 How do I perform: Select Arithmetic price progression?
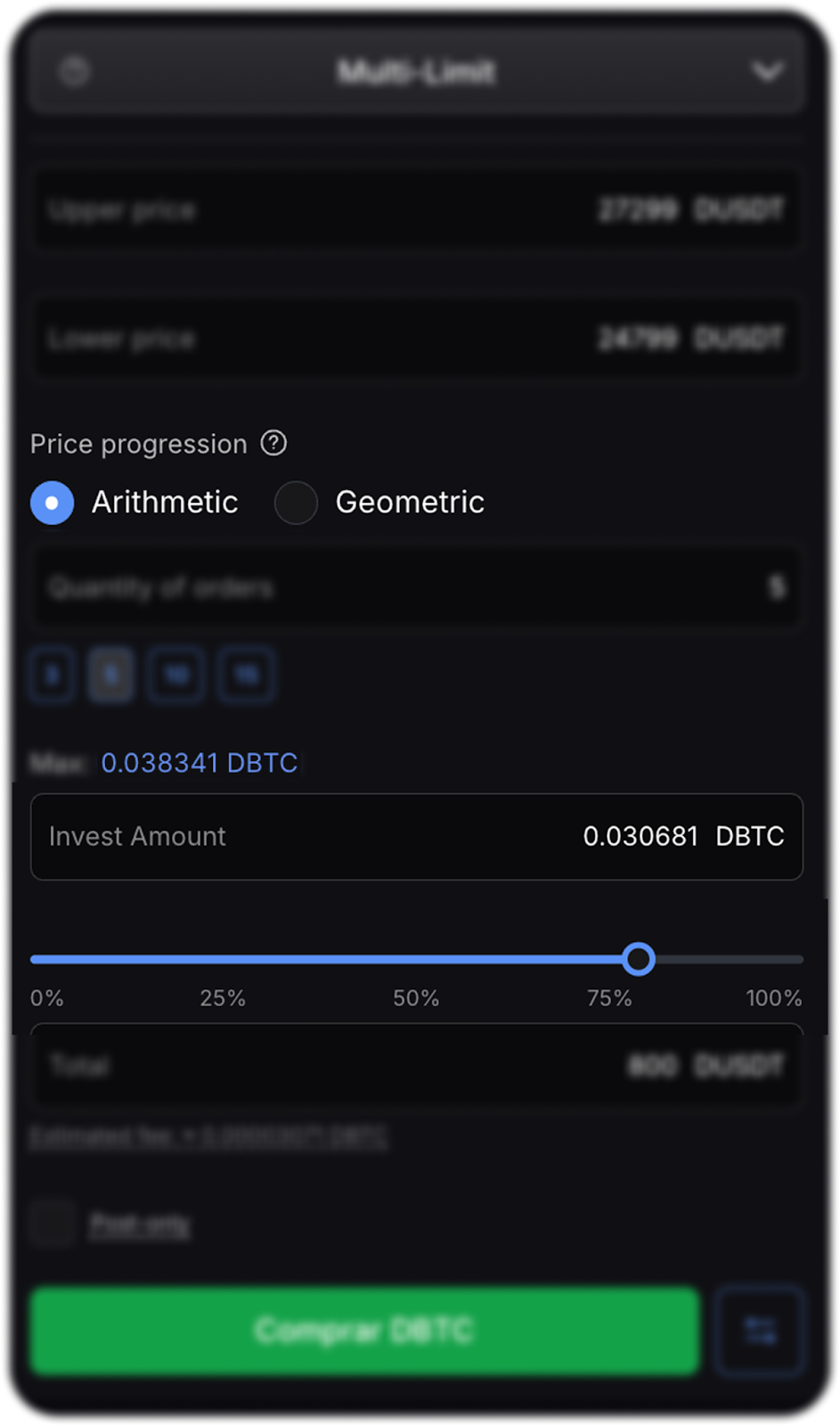53,503
